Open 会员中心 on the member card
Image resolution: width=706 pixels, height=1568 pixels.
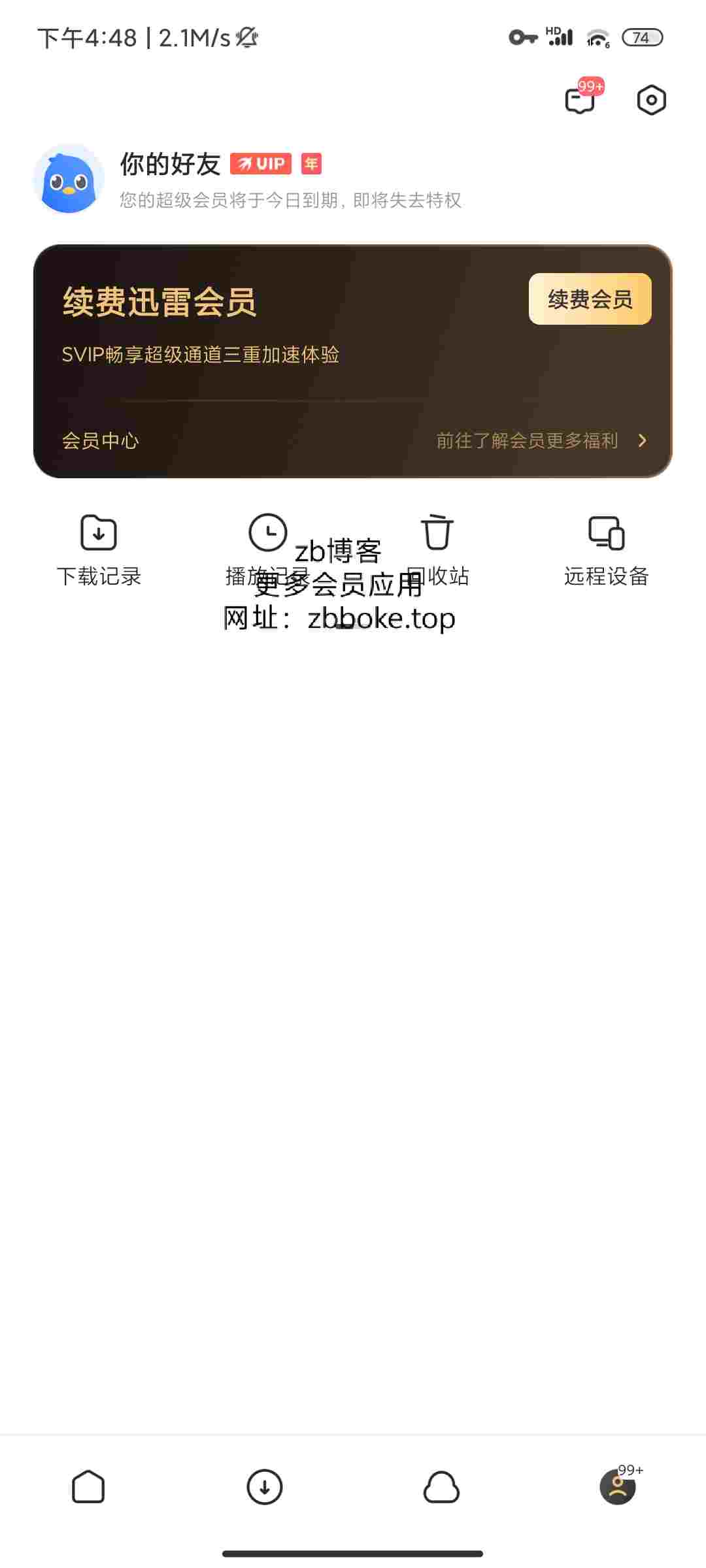(101, 440)
